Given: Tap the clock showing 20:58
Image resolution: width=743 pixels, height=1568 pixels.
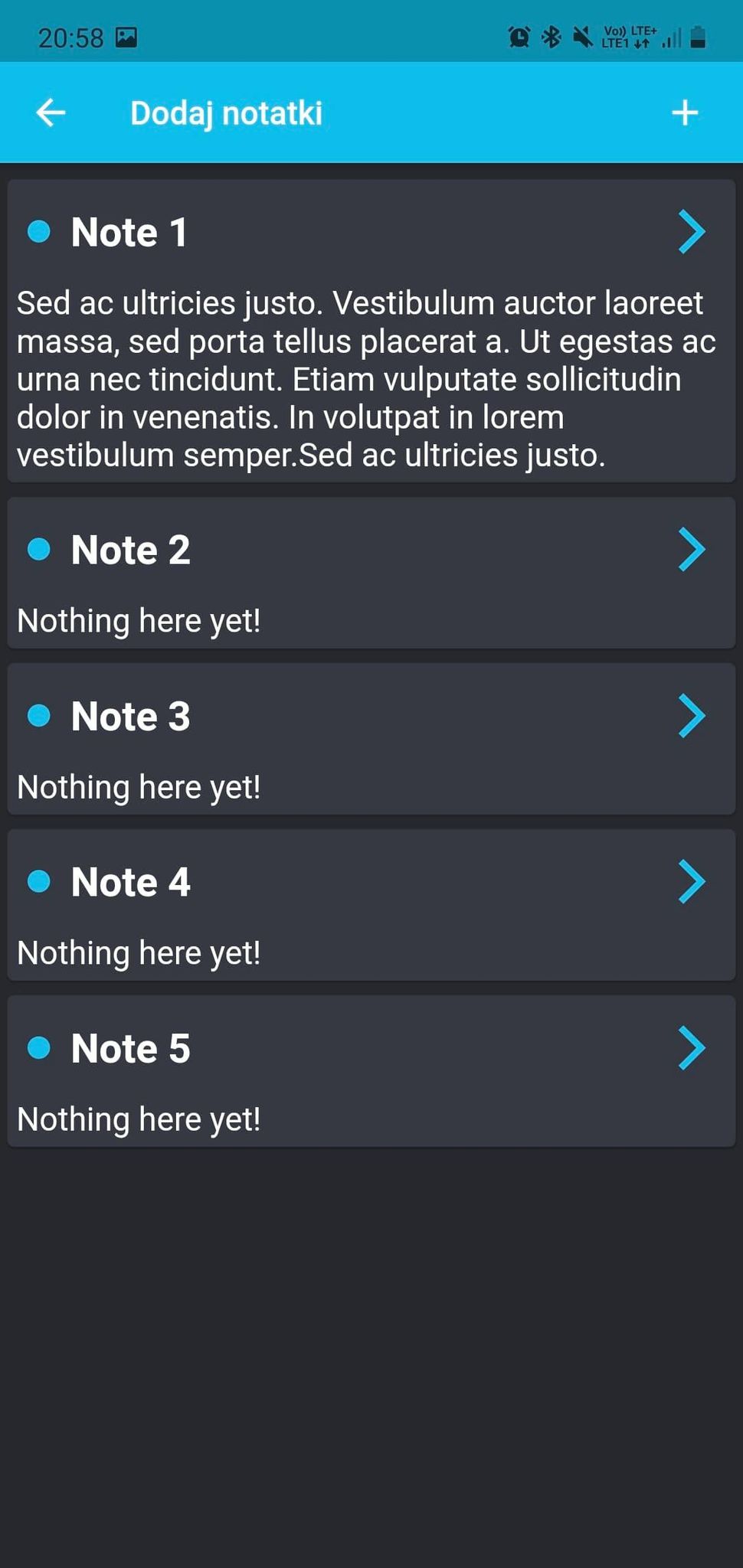Looking at the screenshot, I should (x=71, y=36).
